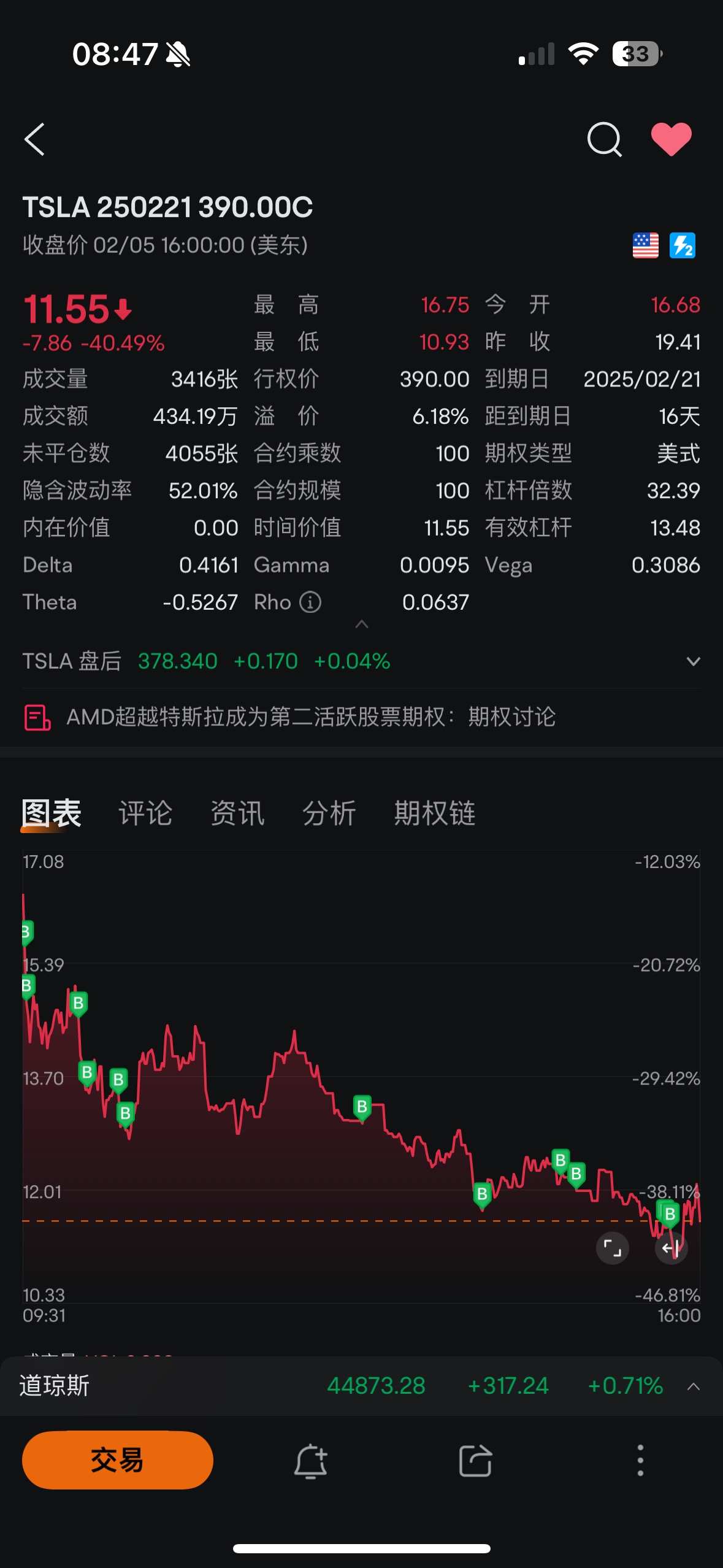The width and height of the screenshot is (723, 1568).
Task: Open the three-dot more menu
Action: coord(640,1461)
